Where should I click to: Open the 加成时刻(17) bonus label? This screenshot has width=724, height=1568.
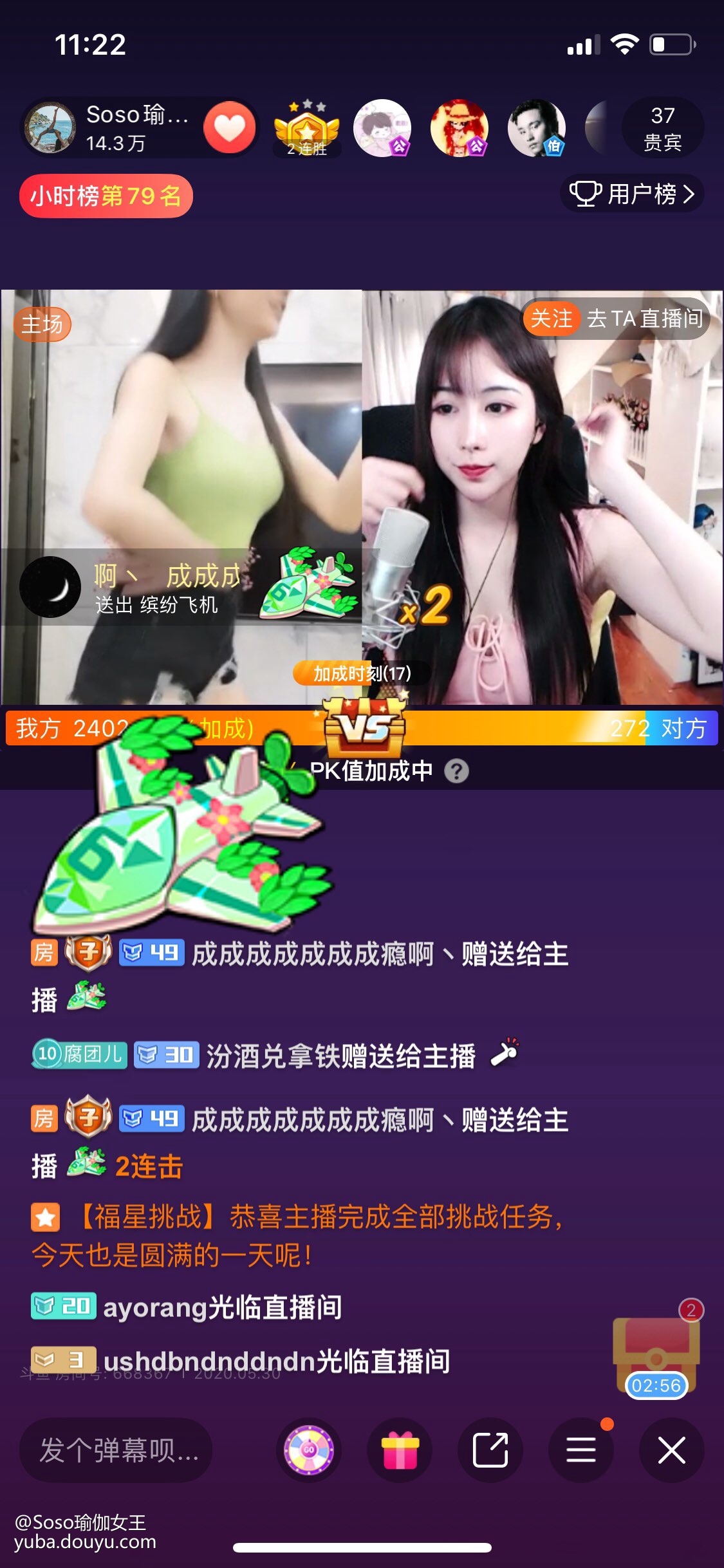tap(362, 673)
